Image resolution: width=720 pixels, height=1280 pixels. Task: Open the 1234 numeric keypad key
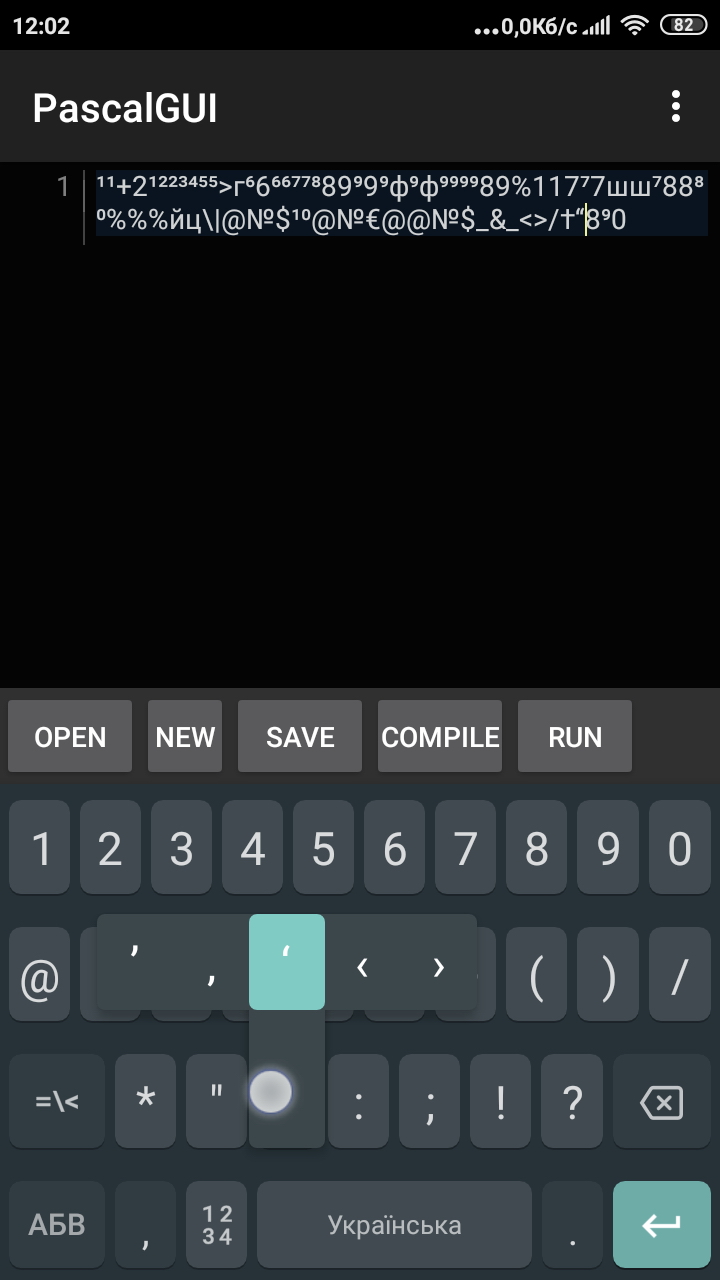click(217, 1225)
